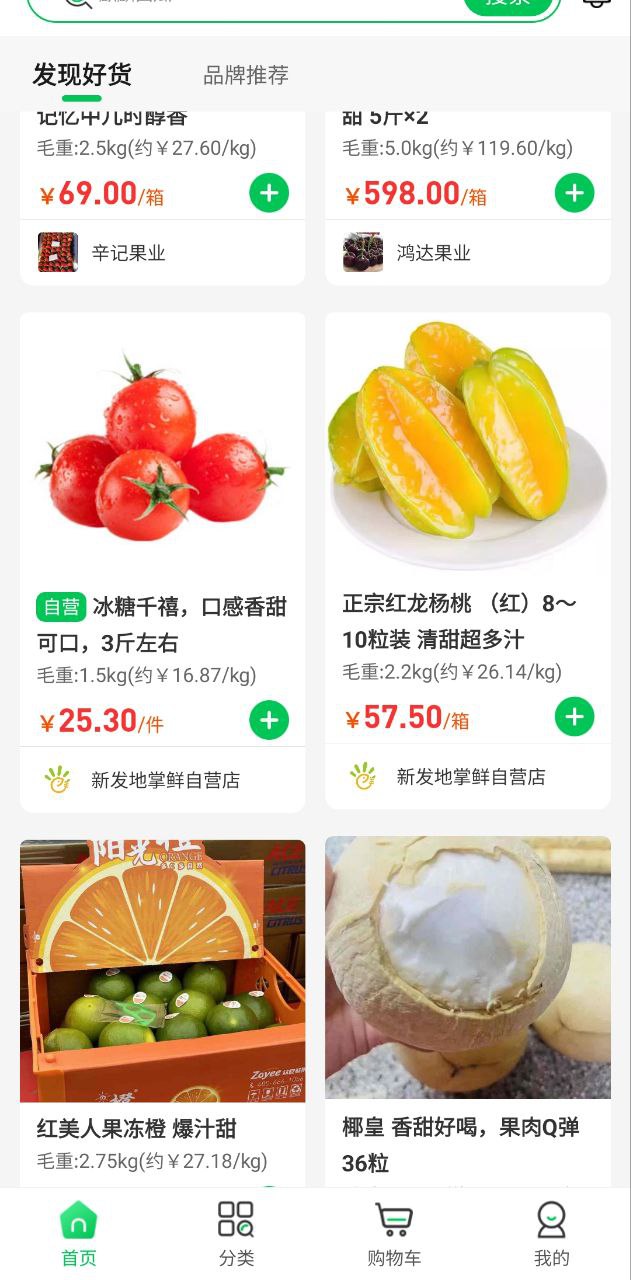
Task: Open 新发地掌鲜自营店 under 正宗红龙杨桃
Action: 470,777
